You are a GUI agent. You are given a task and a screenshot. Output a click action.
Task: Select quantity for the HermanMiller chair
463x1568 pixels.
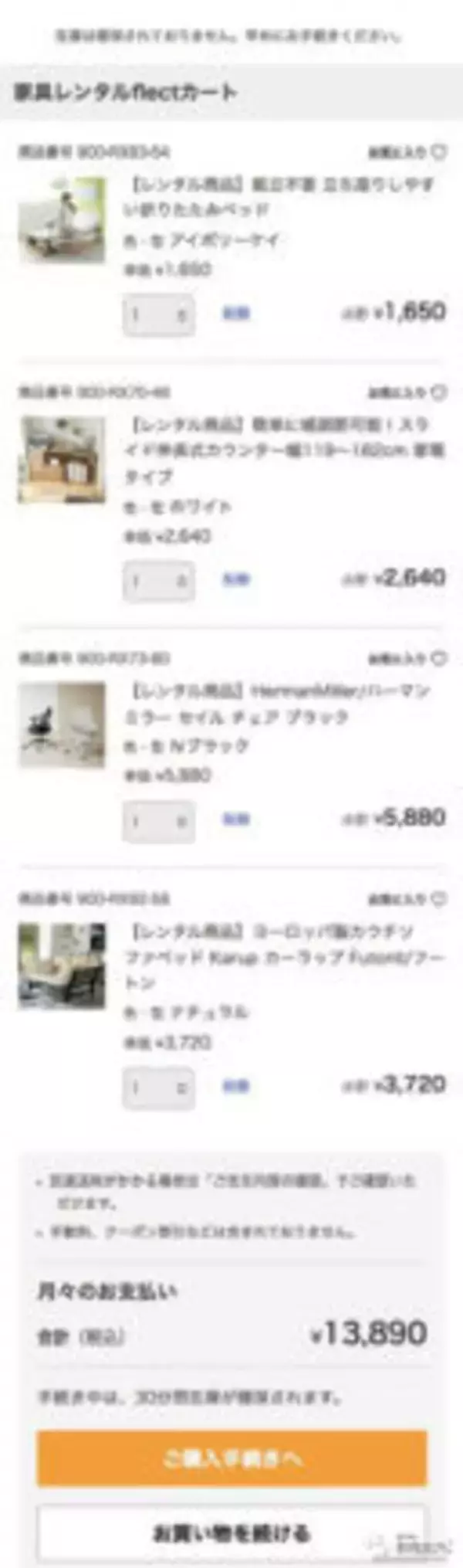point(159,820)
